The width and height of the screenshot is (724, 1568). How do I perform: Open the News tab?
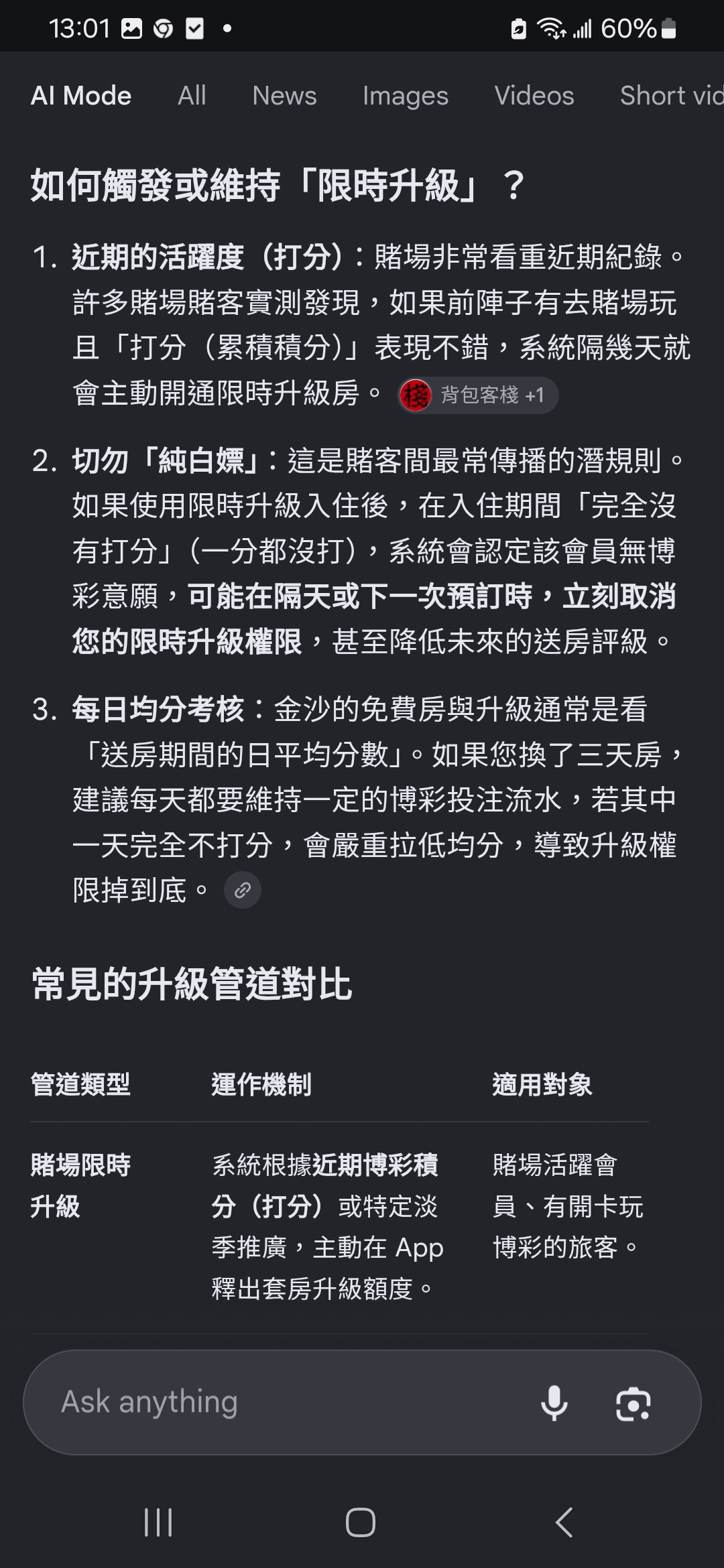[284, 96]
